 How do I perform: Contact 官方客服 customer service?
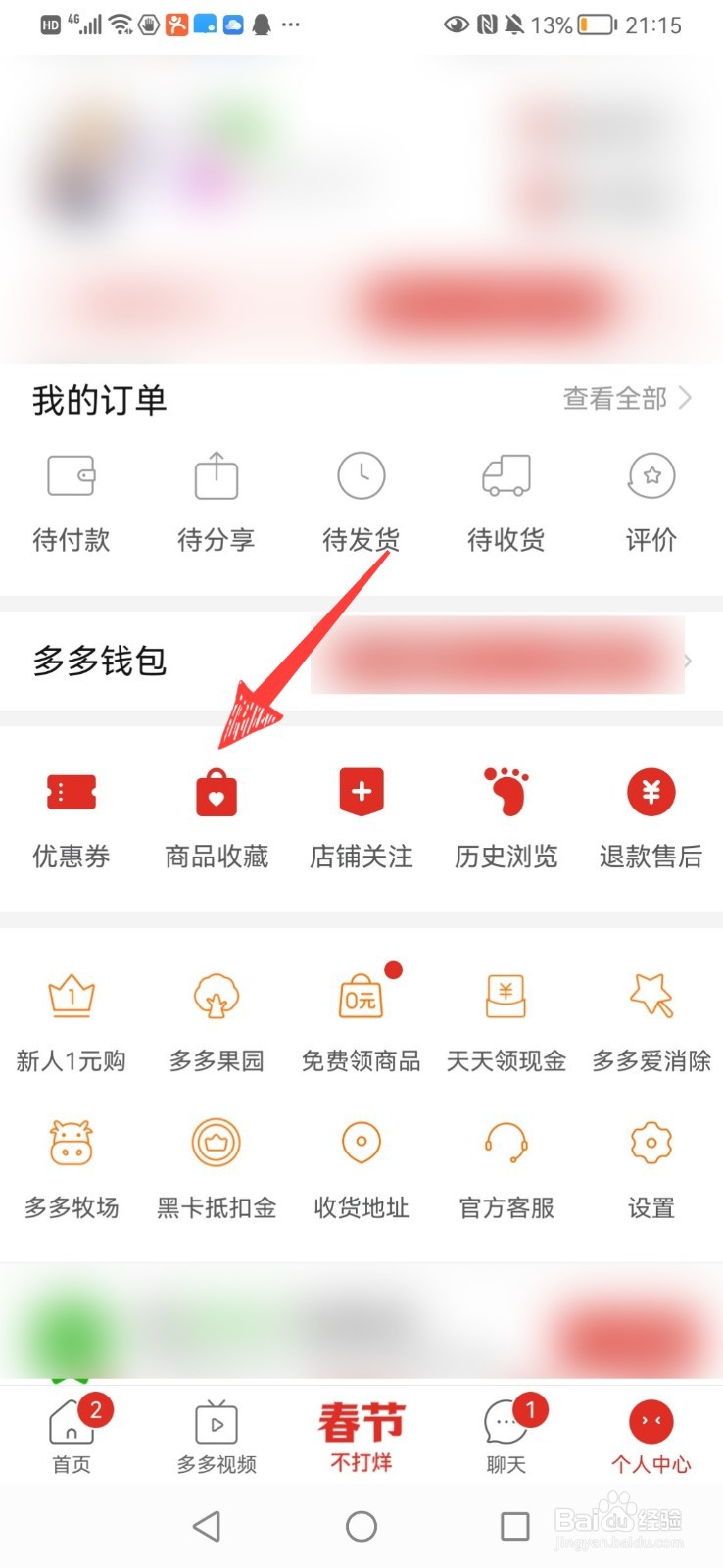505,1166
